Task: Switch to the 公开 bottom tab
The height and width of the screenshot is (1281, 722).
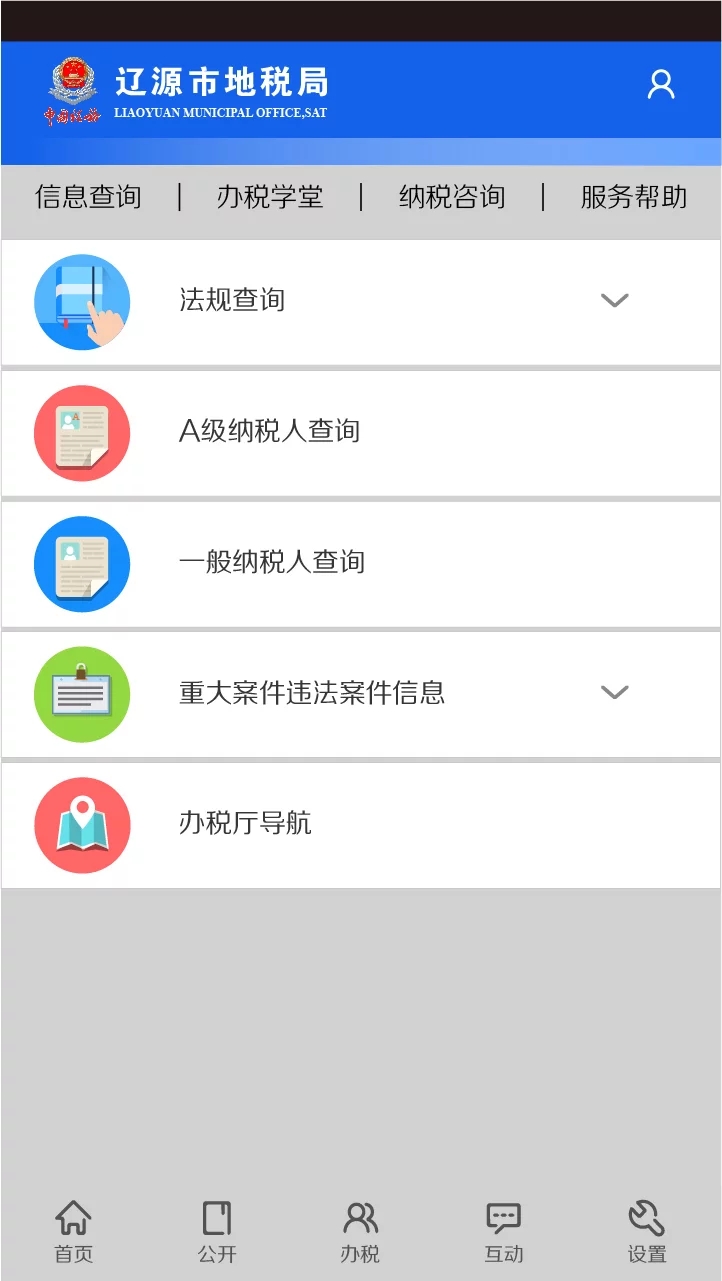Action: [217, 1232]
